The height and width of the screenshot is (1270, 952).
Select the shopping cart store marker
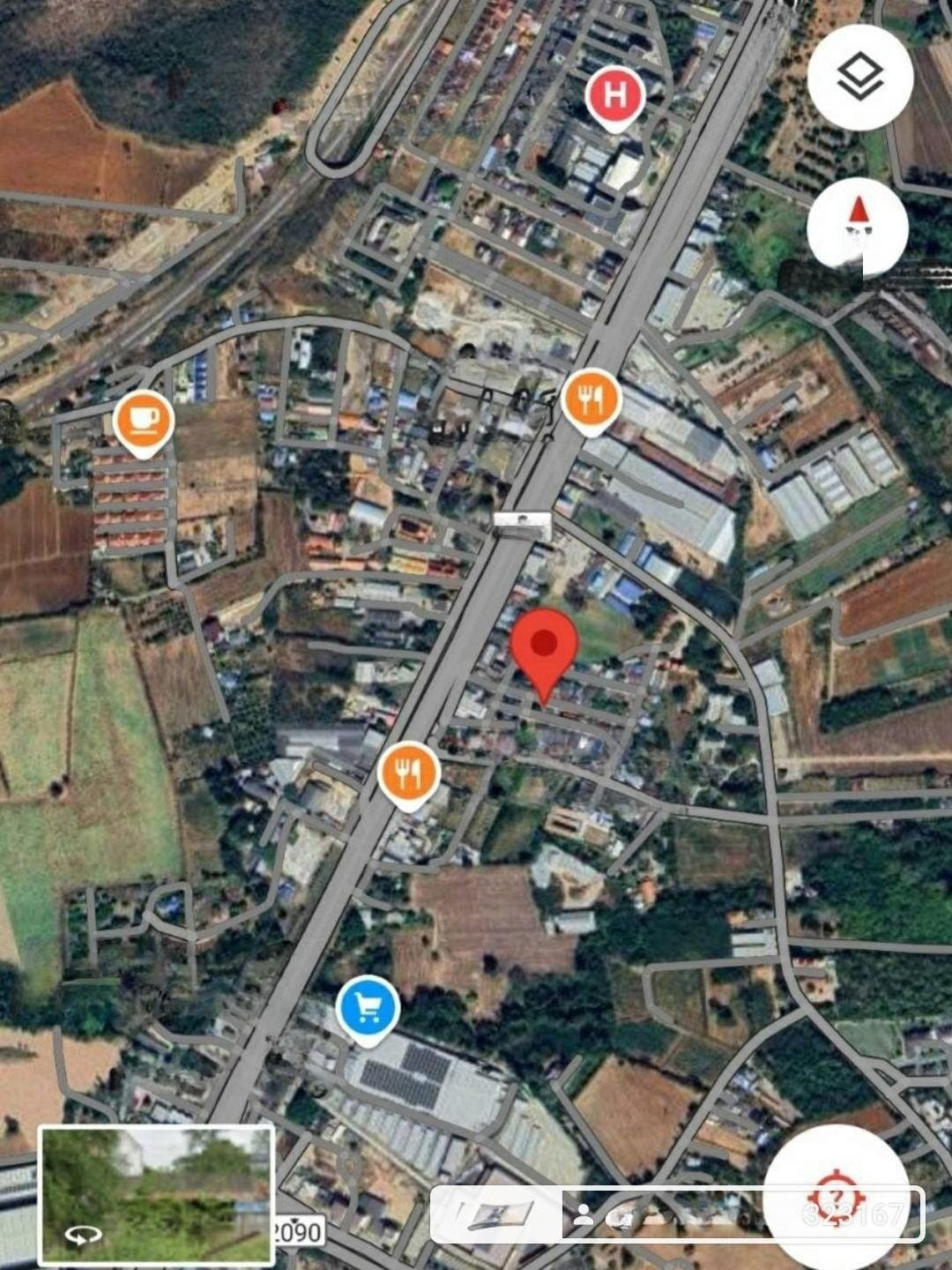tap(368, 1007)
